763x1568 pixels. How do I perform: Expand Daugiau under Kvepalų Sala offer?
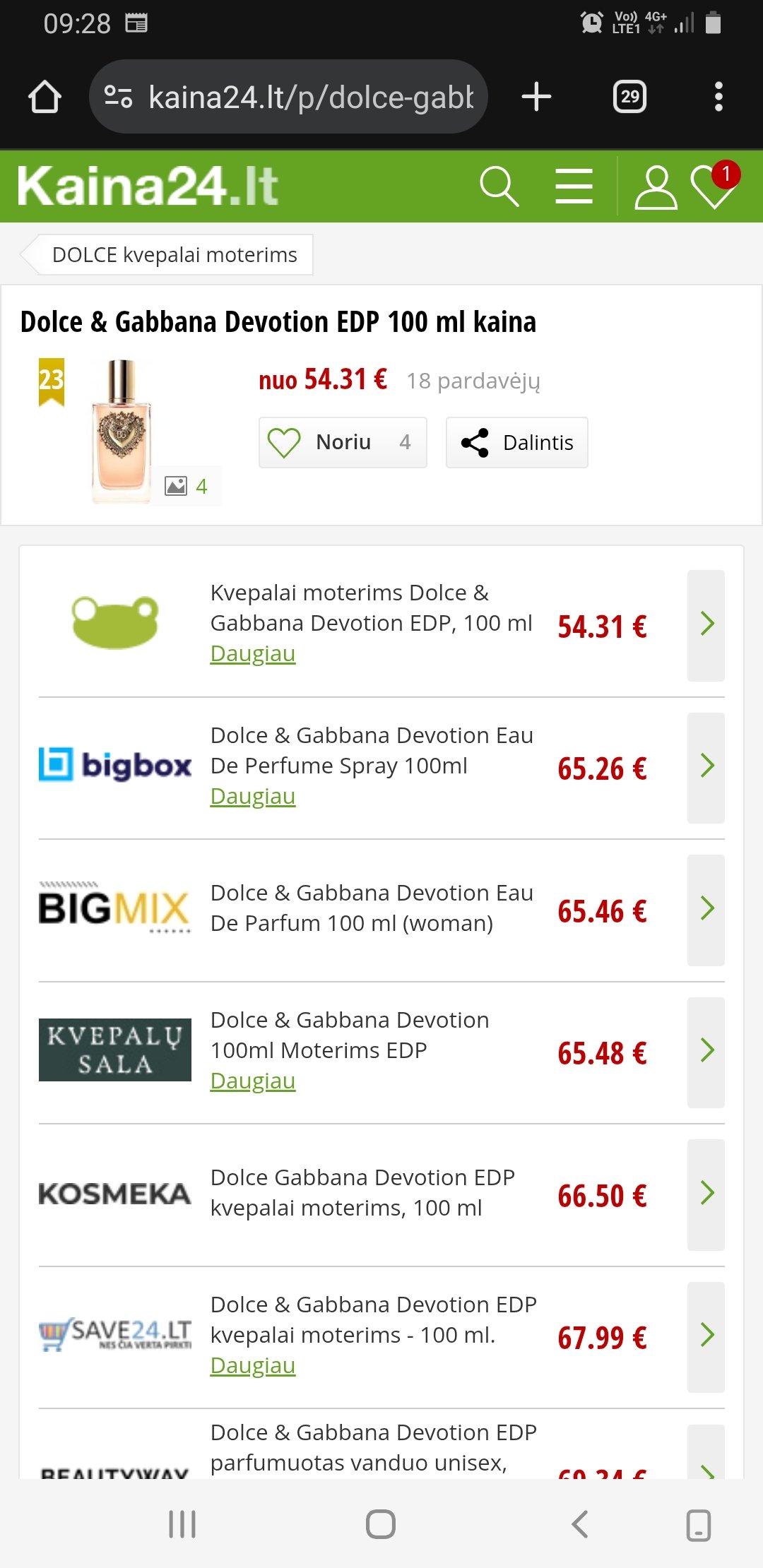click(253, 1081)
